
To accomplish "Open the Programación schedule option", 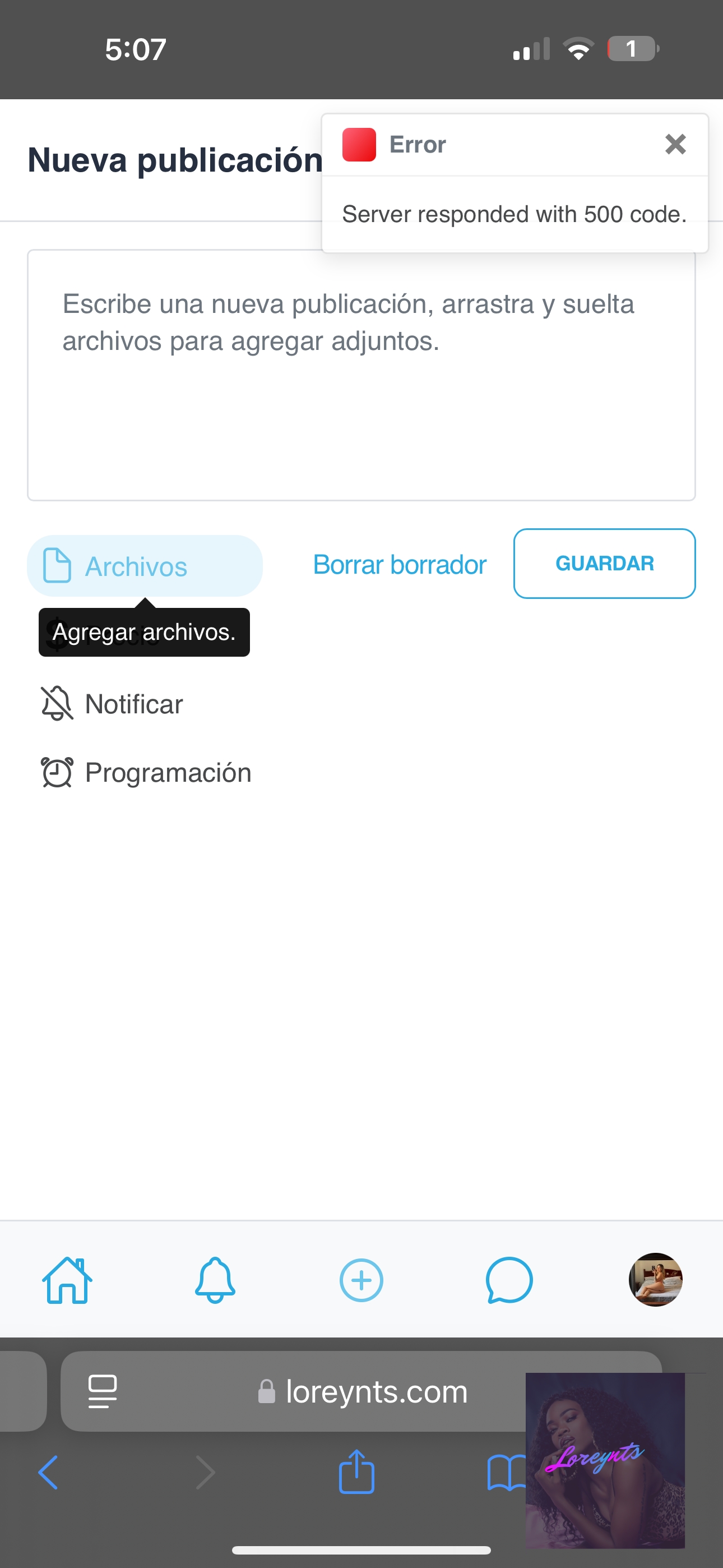I will coord(146,772).
